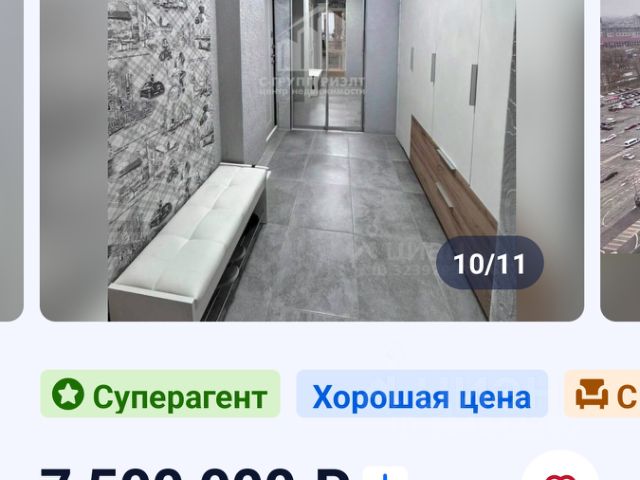Open the next photo showing the street view

tap(622, 160)
